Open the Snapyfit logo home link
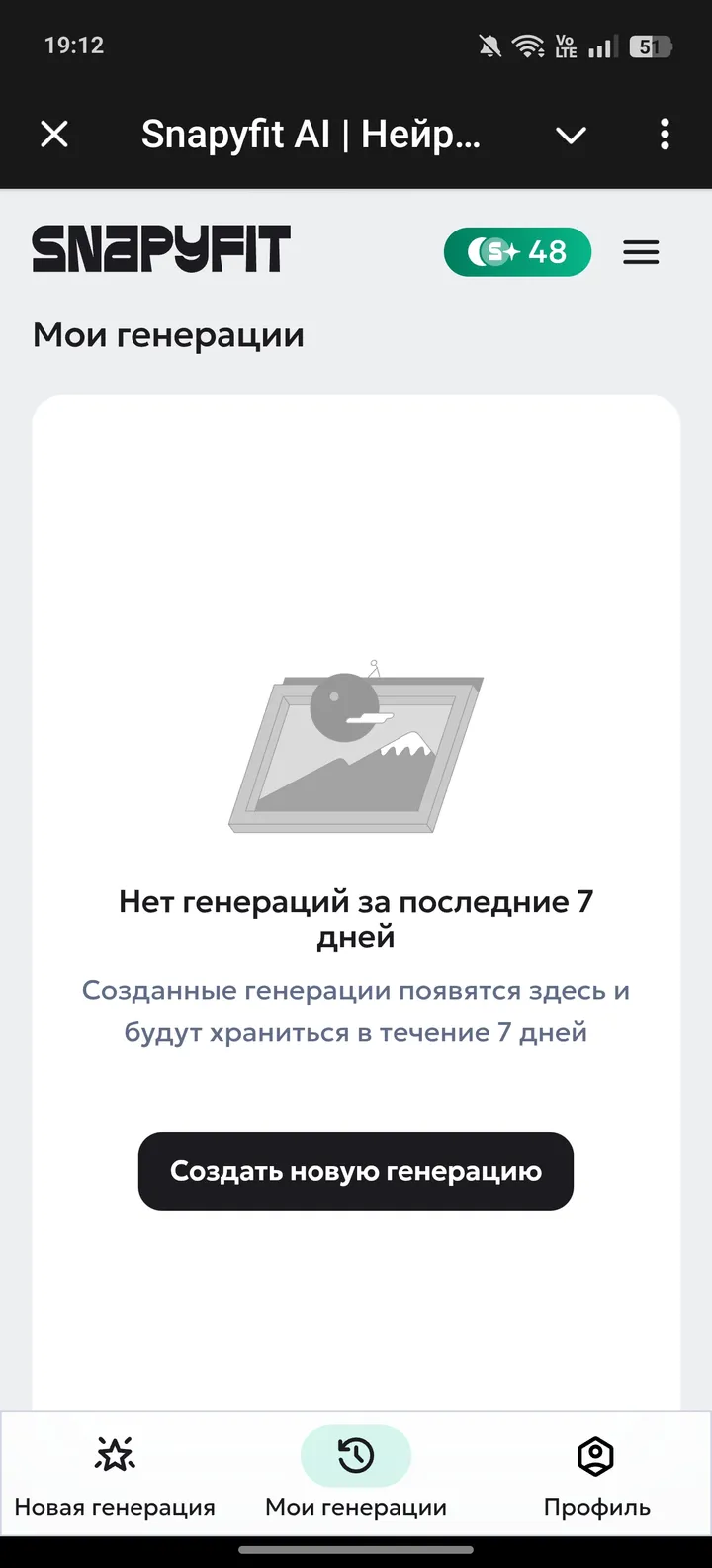Image resolution: width=712 pixels, height=1568 pixels. pyautogui.click(x=161, y=249)
